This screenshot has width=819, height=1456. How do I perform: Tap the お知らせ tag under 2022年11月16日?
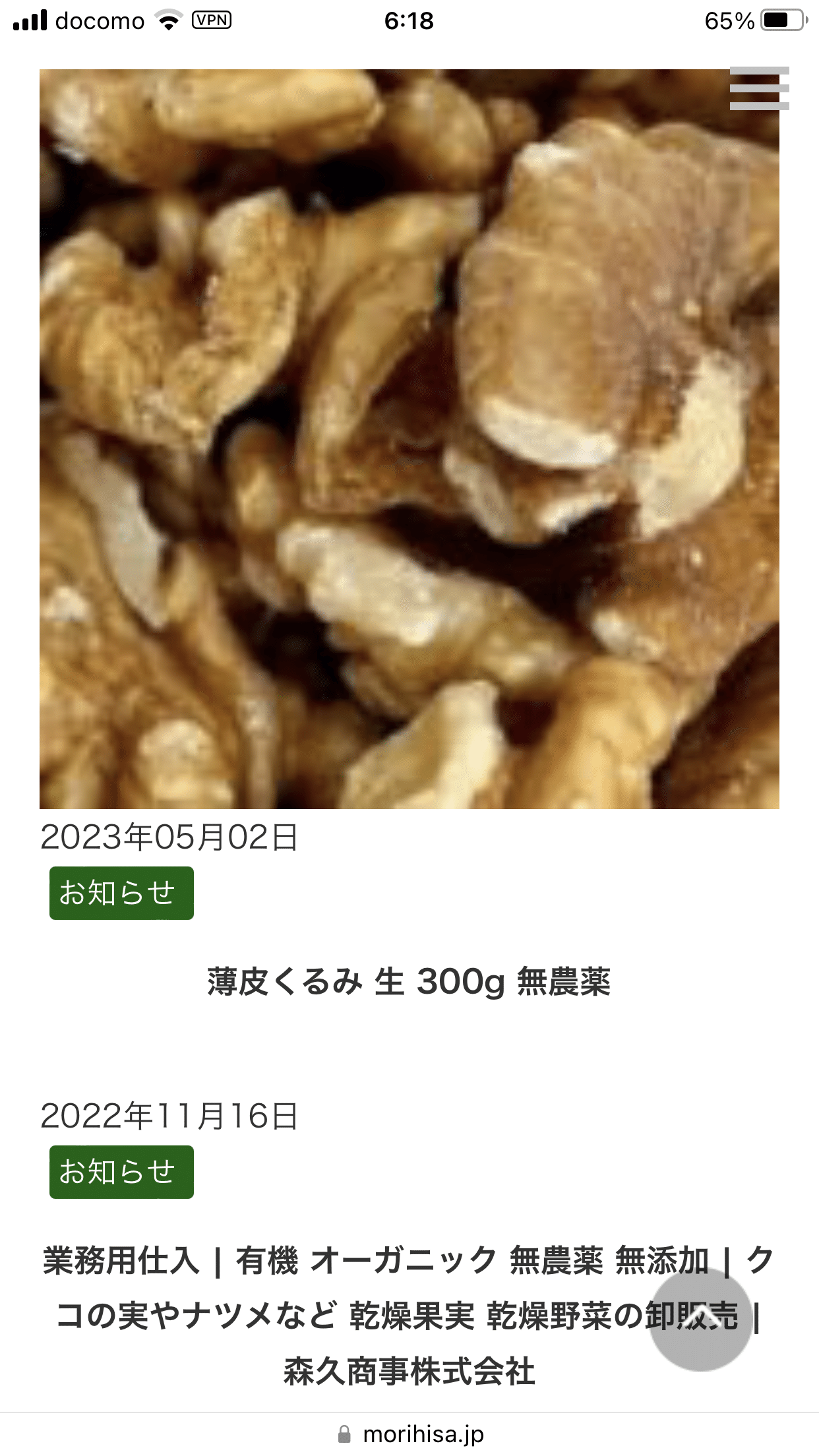[121, 1172]
